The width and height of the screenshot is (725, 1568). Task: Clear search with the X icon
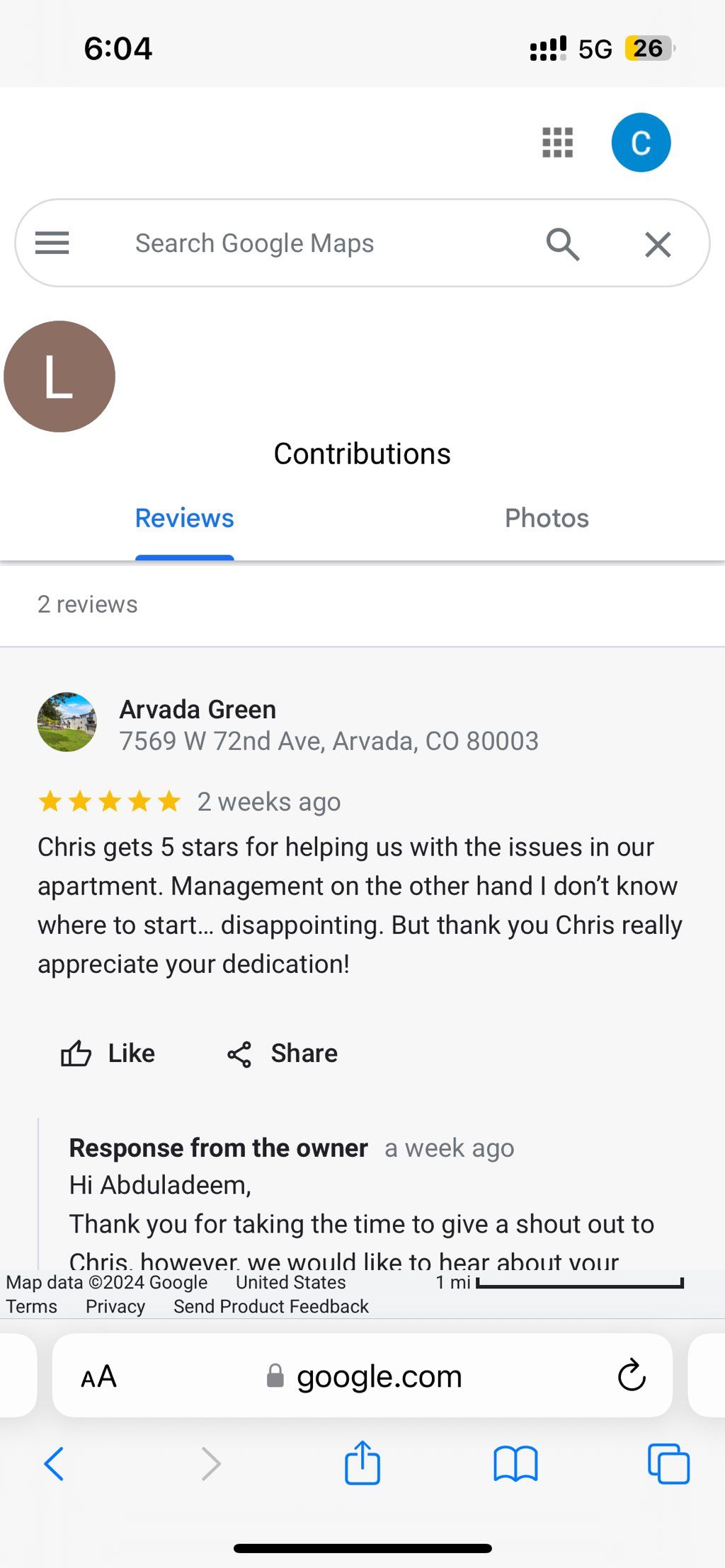point(658,245)
